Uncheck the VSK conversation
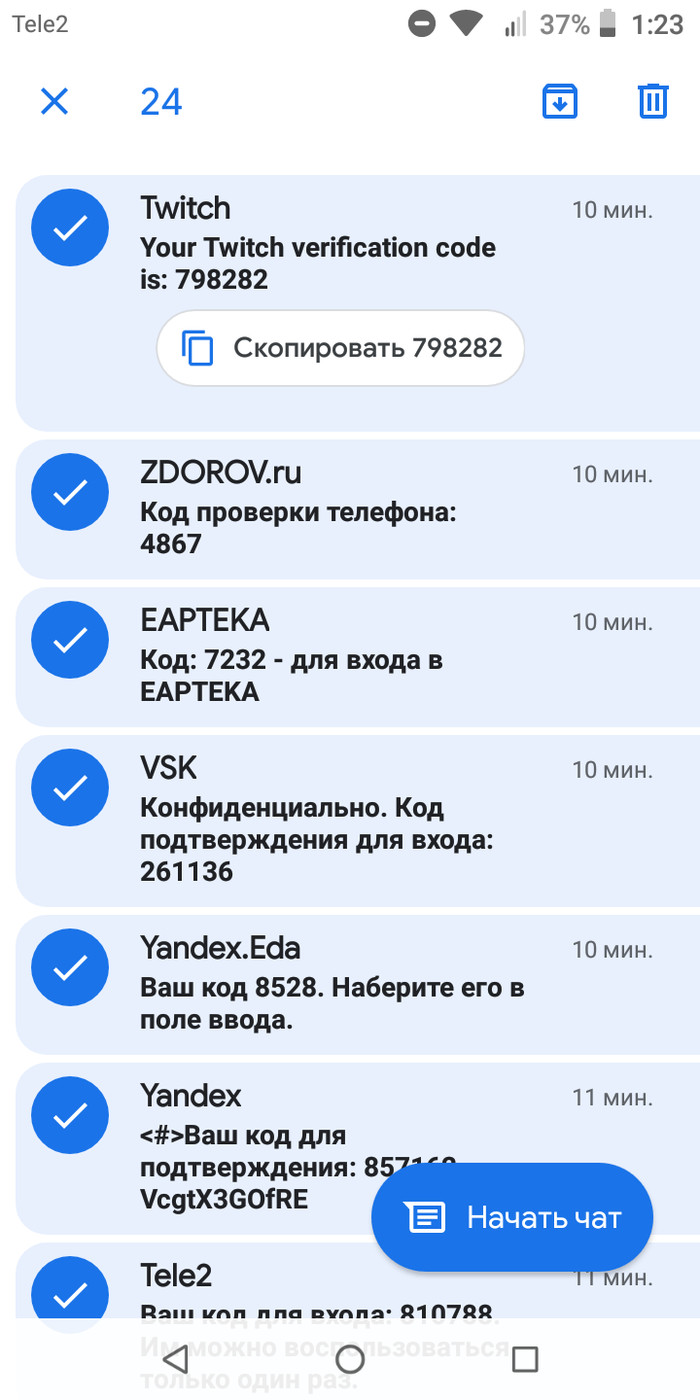The height and width of the screenshot is (1400, 700). [70, 790]
